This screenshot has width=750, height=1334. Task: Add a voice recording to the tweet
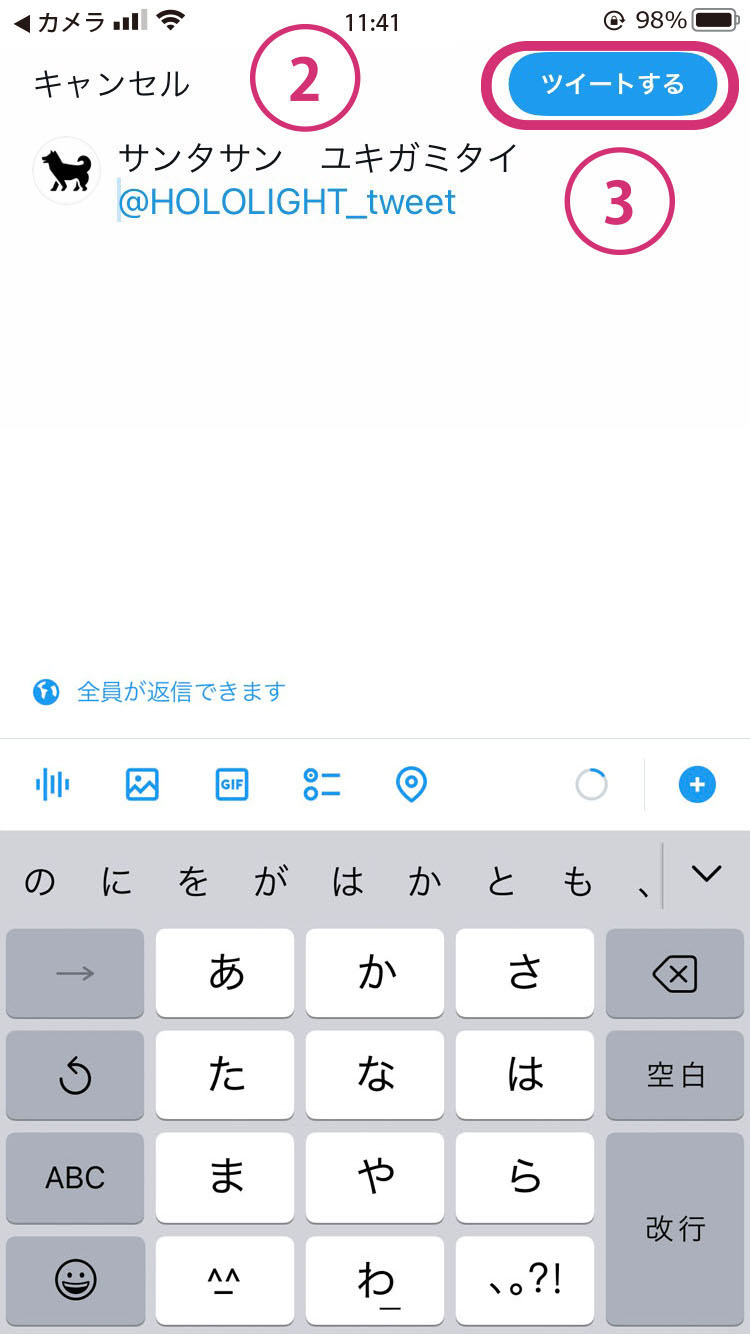(x=52, y=785)
